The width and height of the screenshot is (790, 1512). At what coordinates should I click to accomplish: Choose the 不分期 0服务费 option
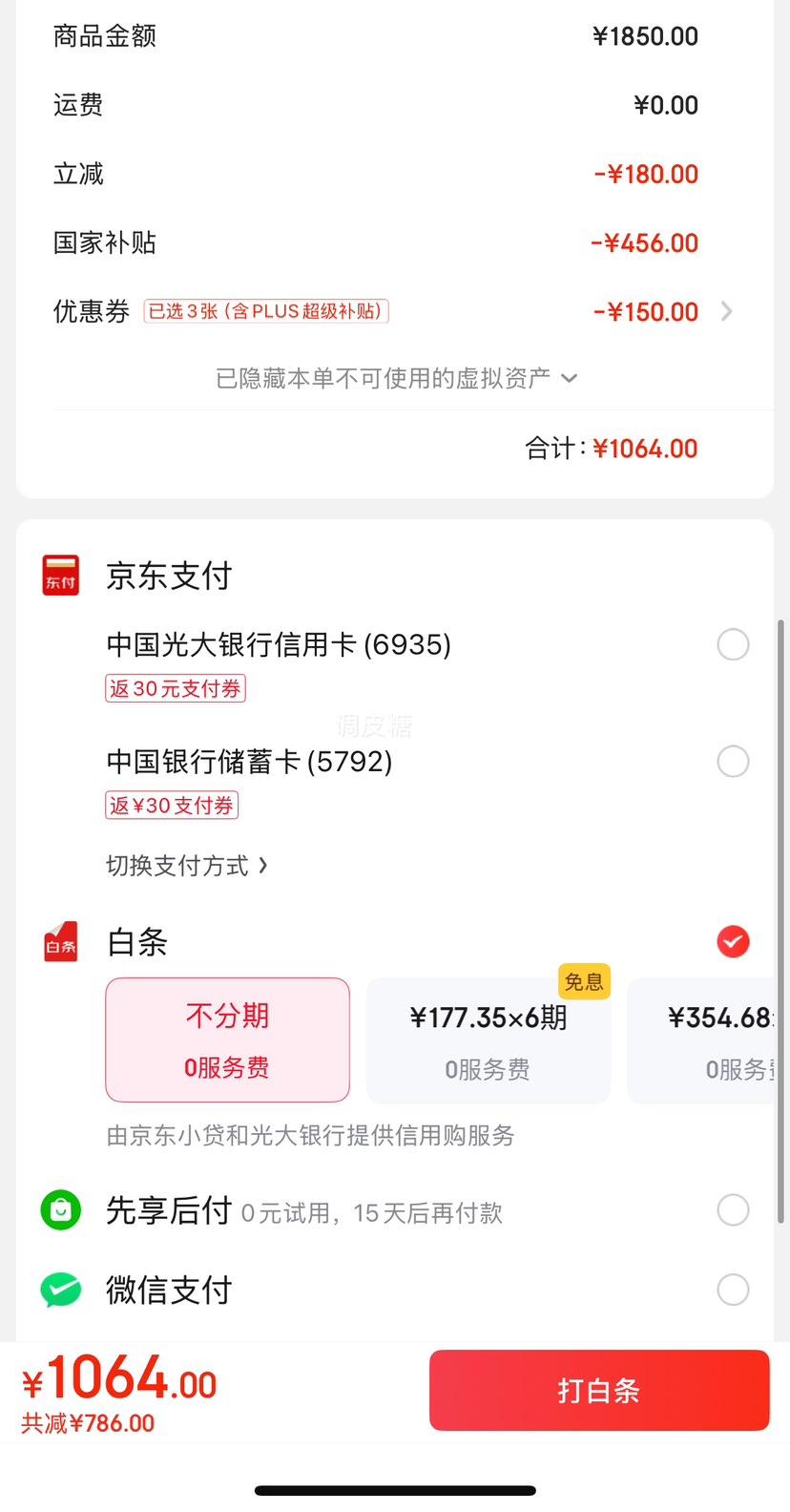[x=227, y=1039]
